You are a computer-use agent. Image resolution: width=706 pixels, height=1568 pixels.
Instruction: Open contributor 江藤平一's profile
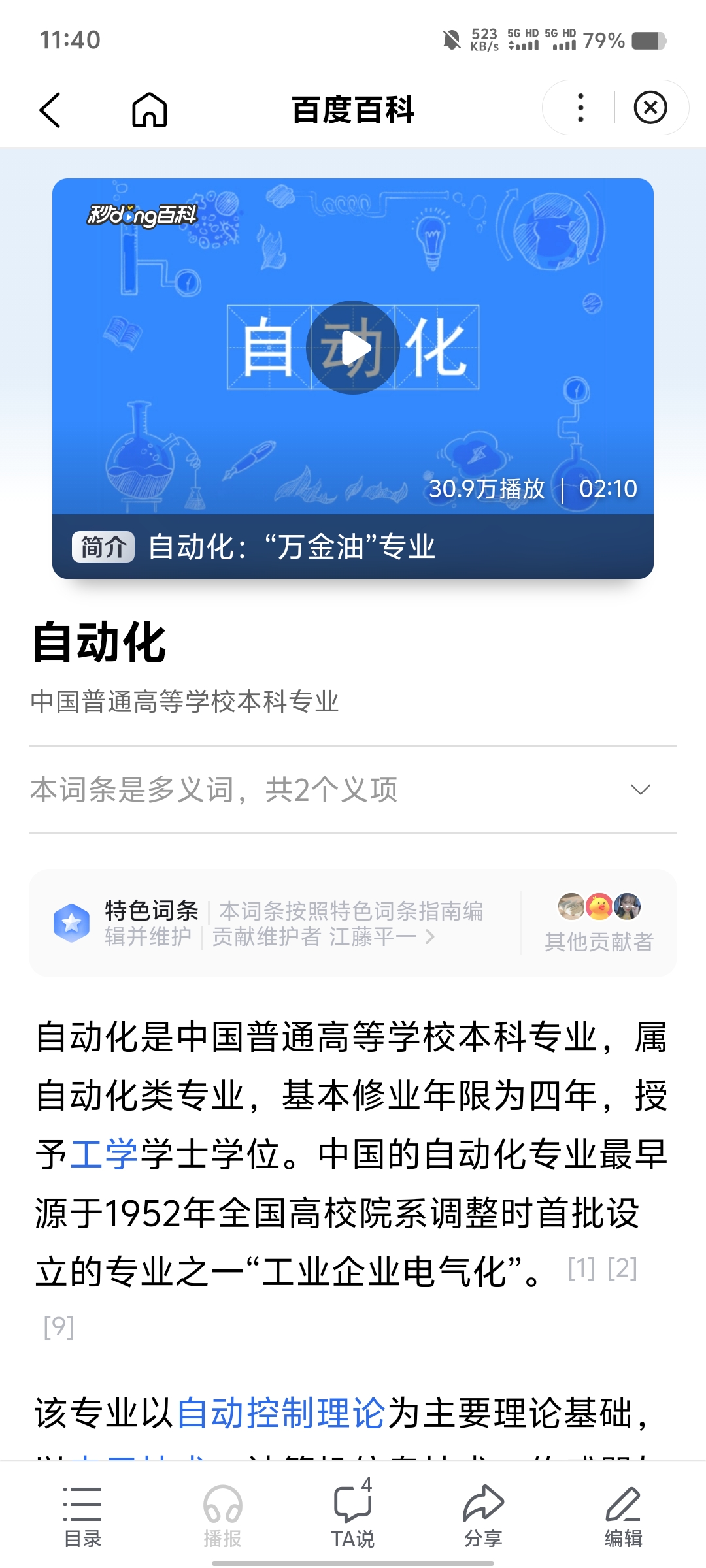pyautogui.click(x=373, y=938)
